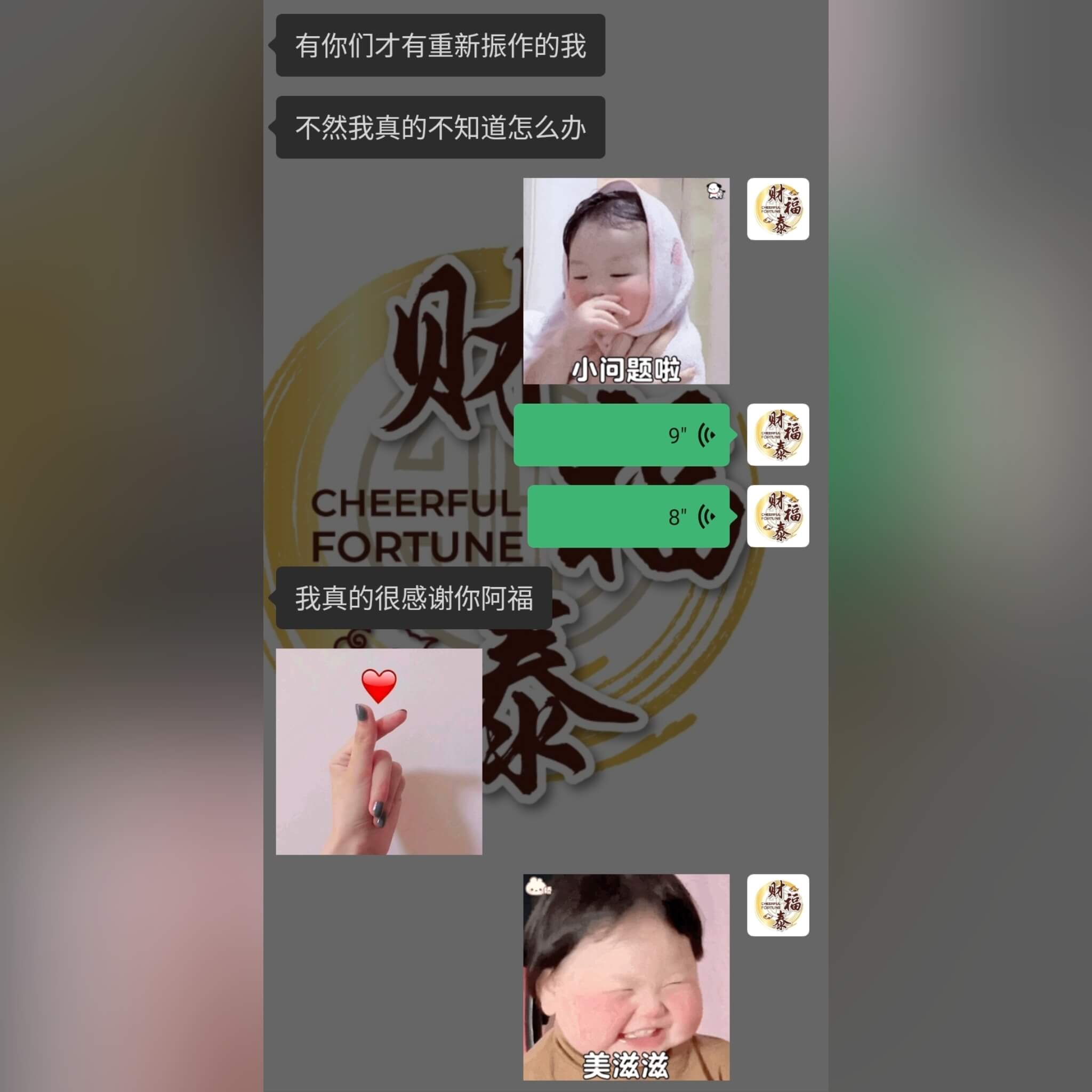The image size is (1092, 1092).
Task: Open the 小问题啦 baby sticker
Action: point(625,281)
